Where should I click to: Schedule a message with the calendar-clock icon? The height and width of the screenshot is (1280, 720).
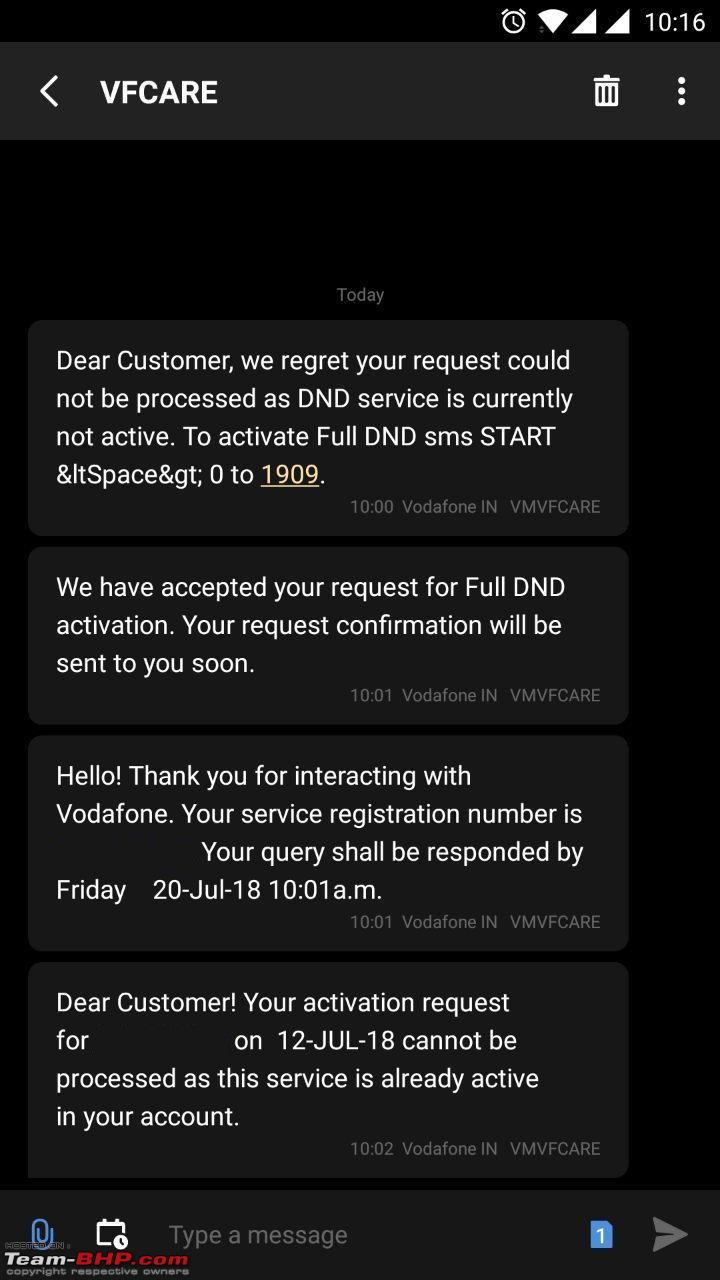[x=111, y=1234]
